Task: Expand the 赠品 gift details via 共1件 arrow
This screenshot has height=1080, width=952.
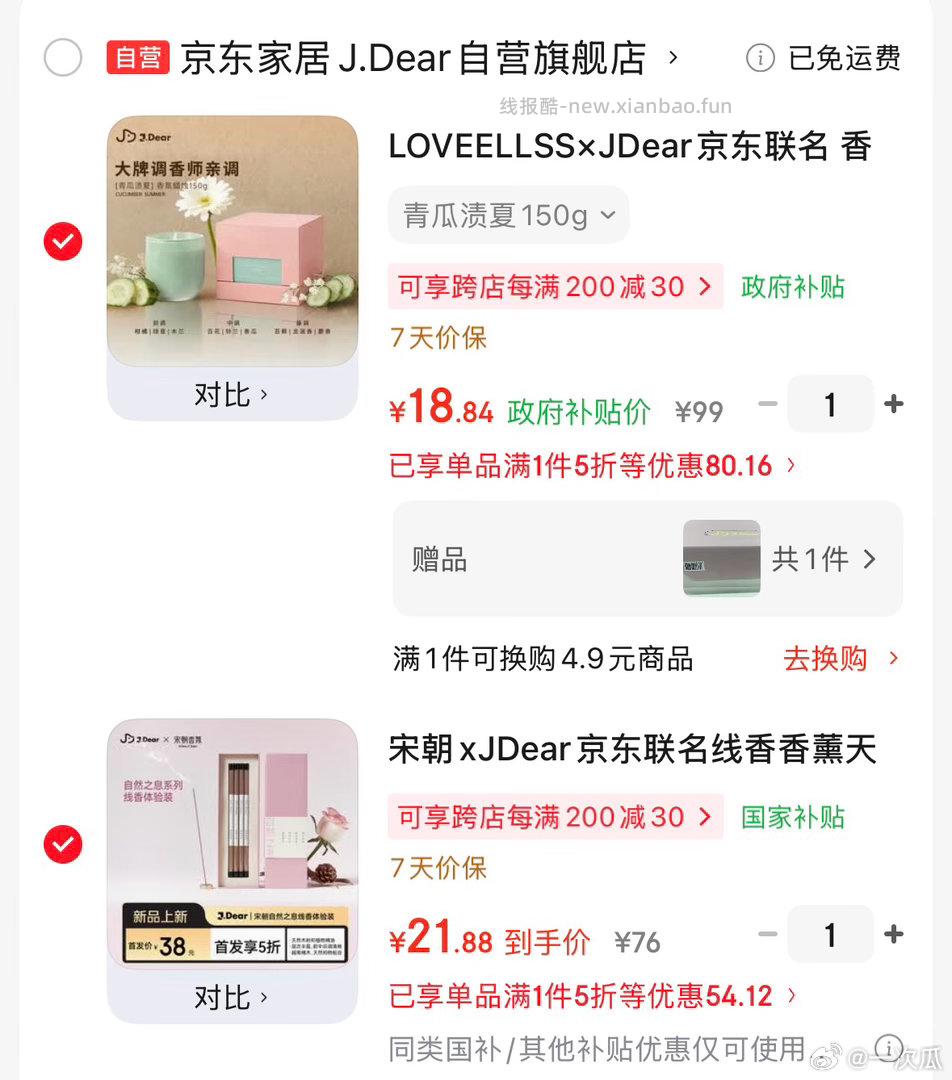Action: click(842, 558)
